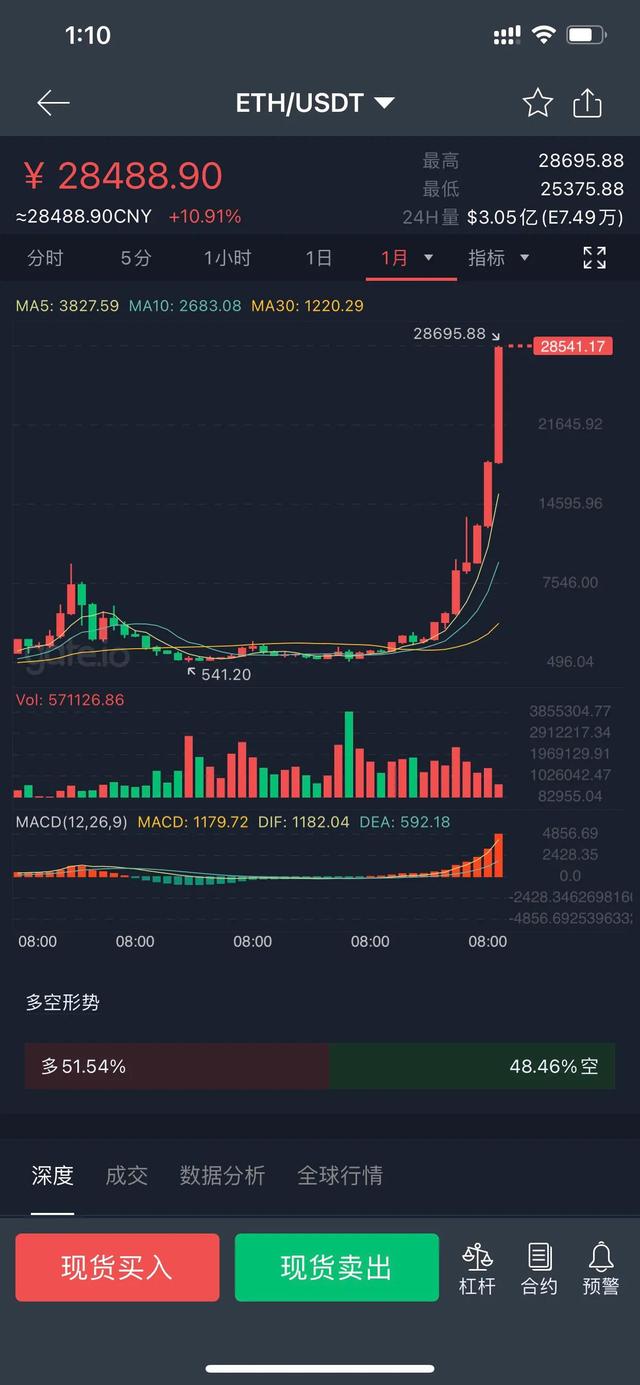Switch to the 分时 chart interval

pos(45,258)
